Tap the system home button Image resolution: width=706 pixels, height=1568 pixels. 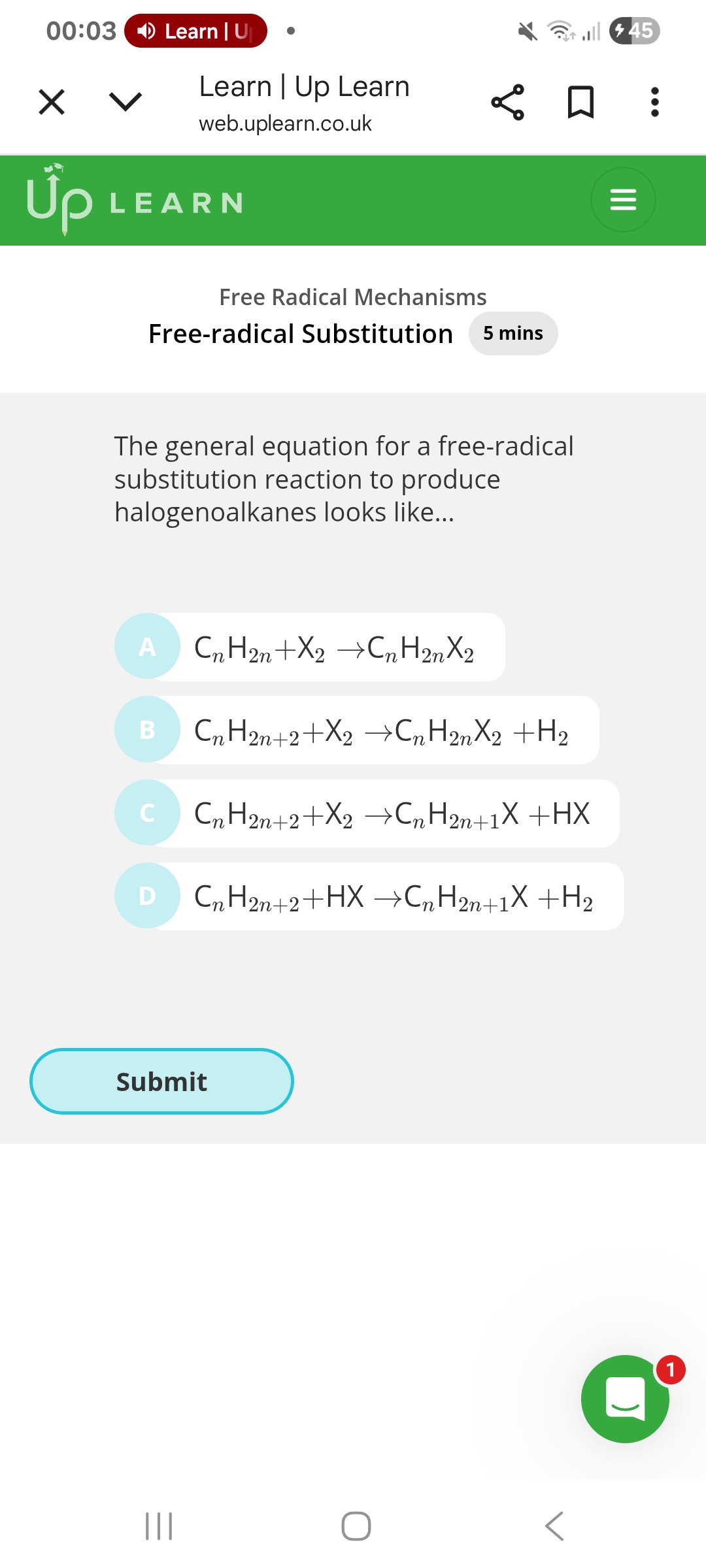point(356,1526)
